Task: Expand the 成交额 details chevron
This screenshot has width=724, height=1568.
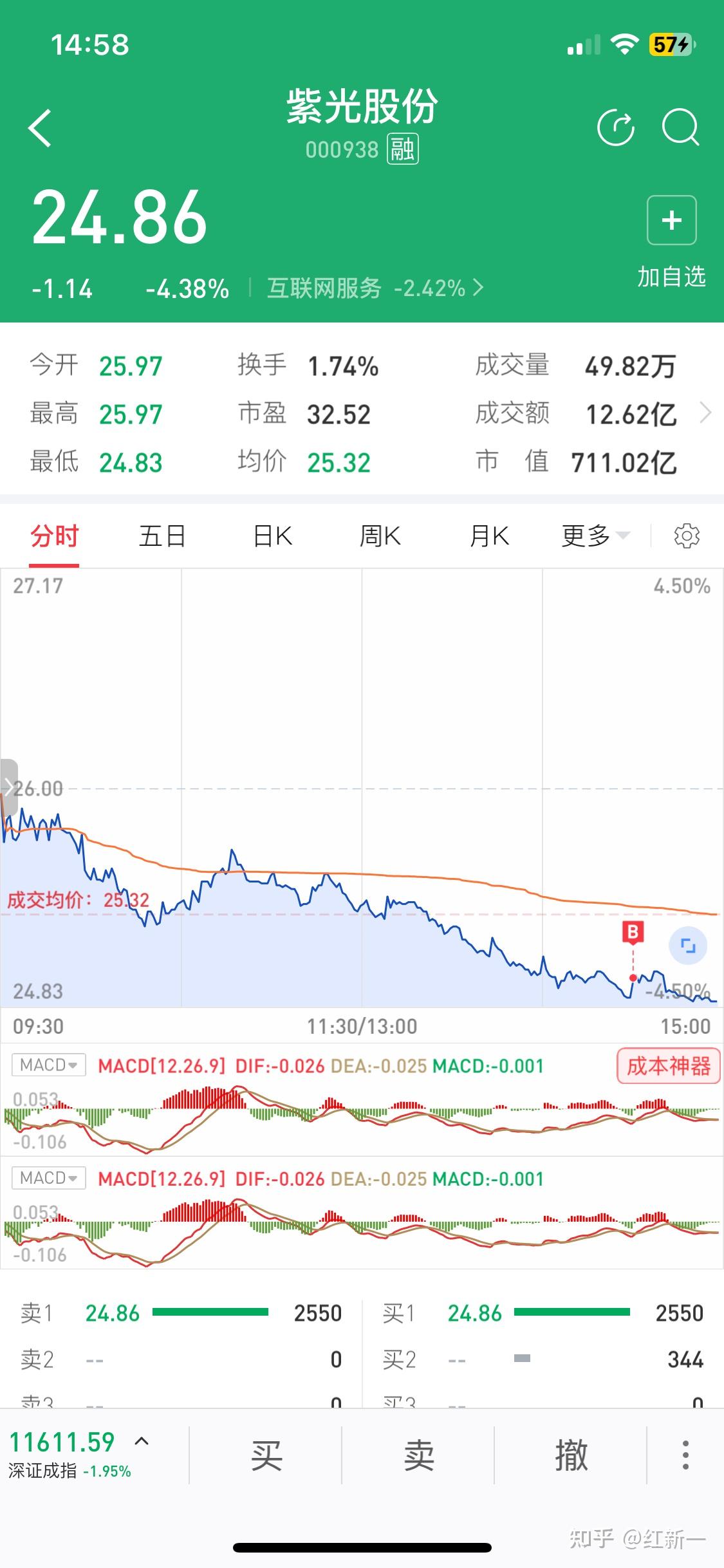Action: pos(706,413)
